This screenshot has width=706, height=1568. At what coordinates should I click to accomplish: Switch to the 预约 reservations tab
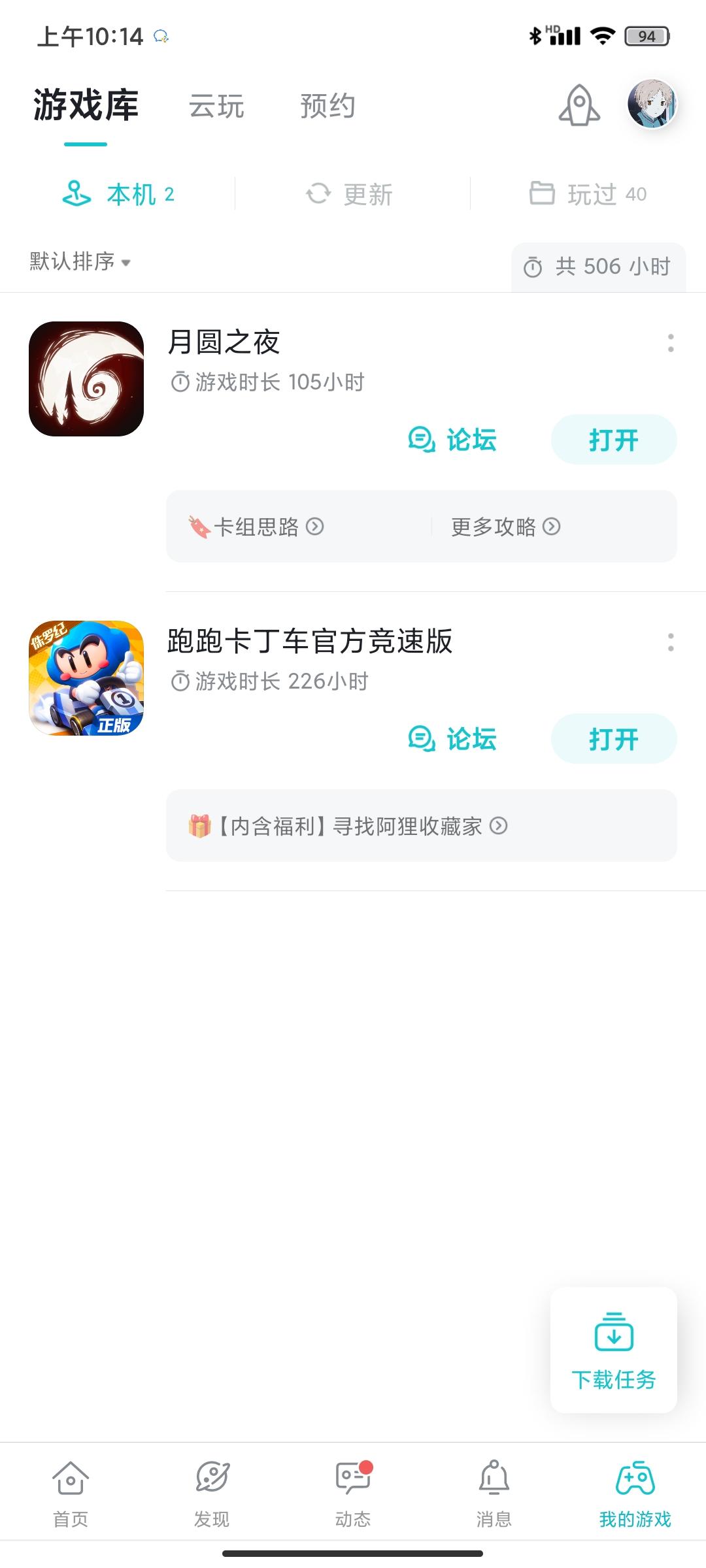point(326,106)
